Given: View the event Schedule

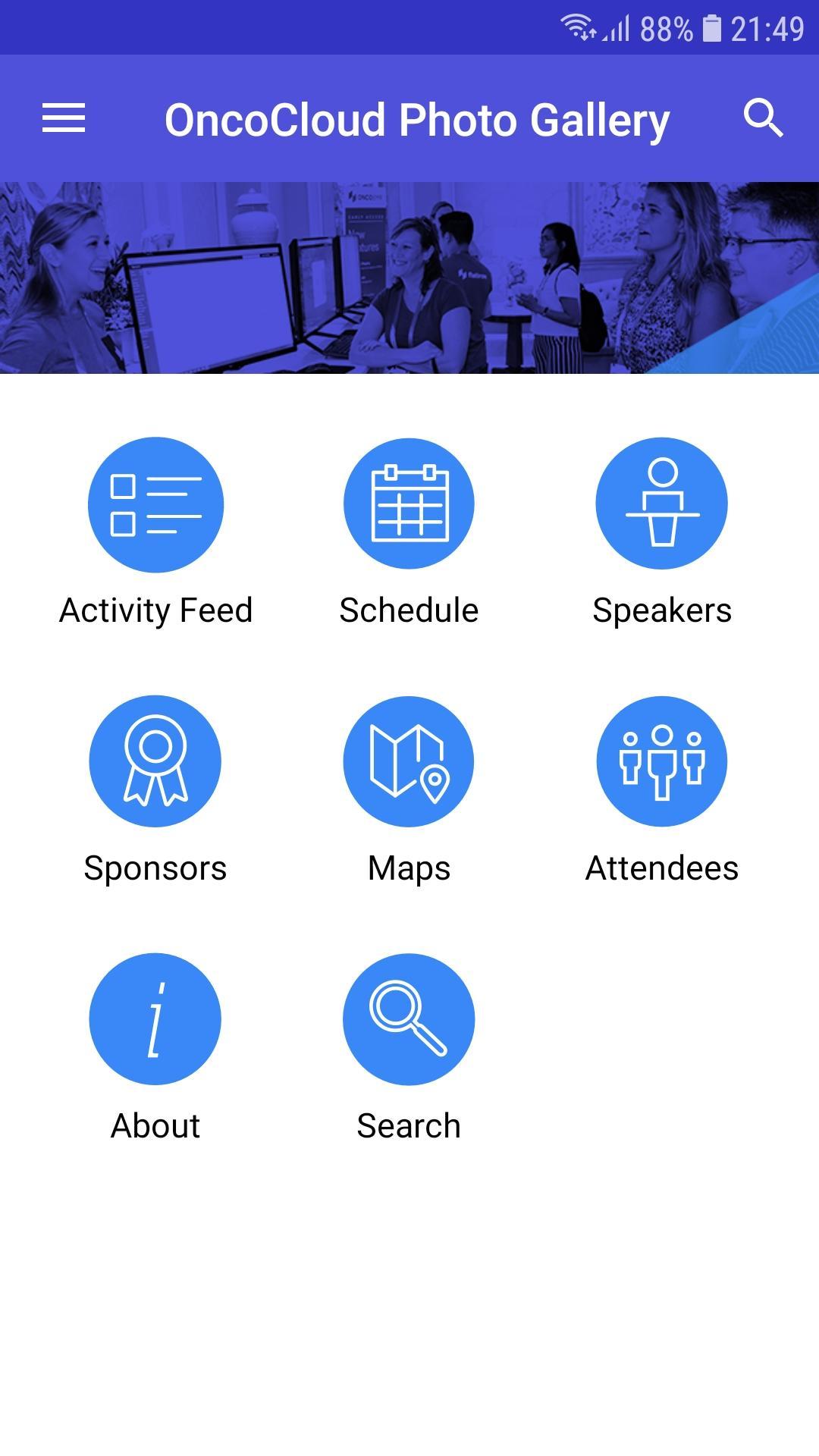Looking at the screenshot, I should [409, 504].
